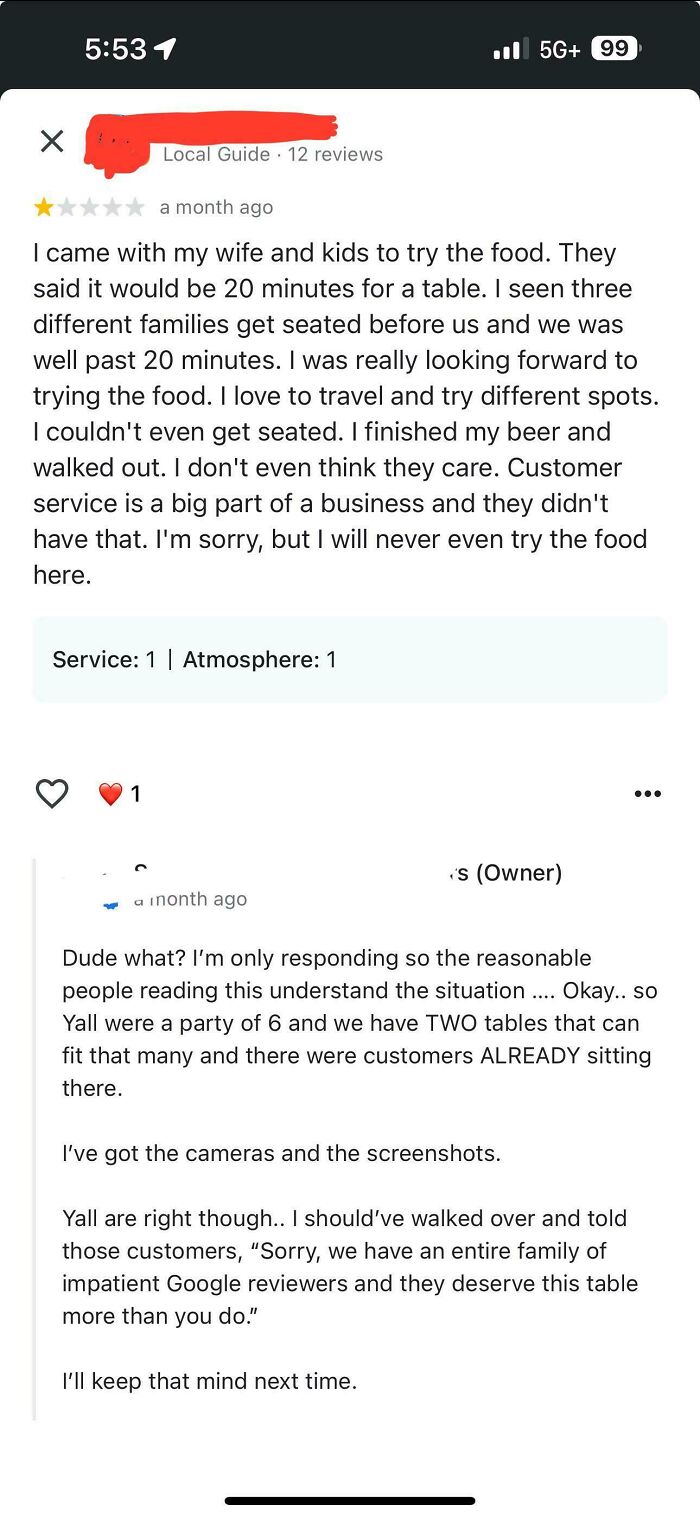The image size is (700, 1518).
Task: Open the three-dot overflow menu for this review
Action: (x=647, y=794)
